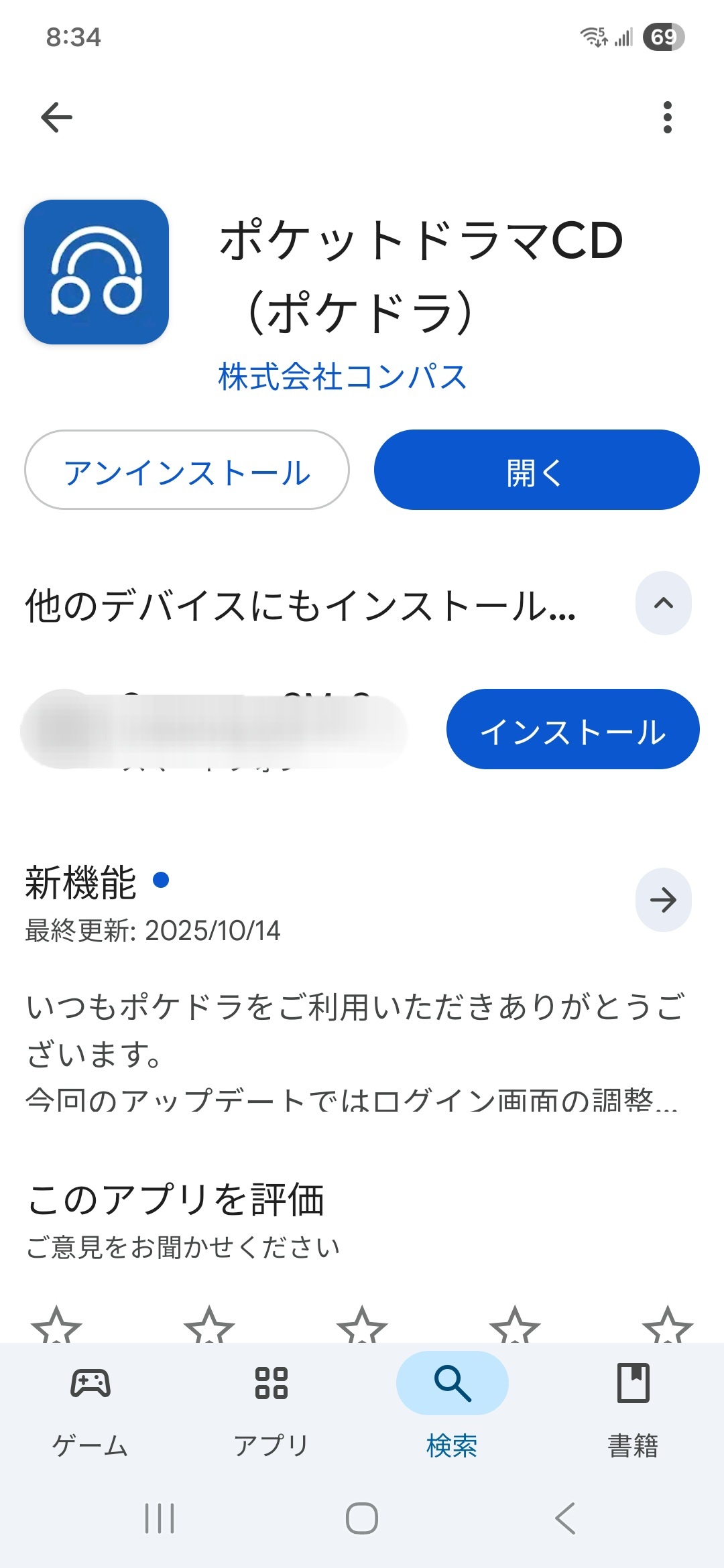724x1568 pixels.
Task: Open the app with 開く
Action: click(x=536, y=470)
